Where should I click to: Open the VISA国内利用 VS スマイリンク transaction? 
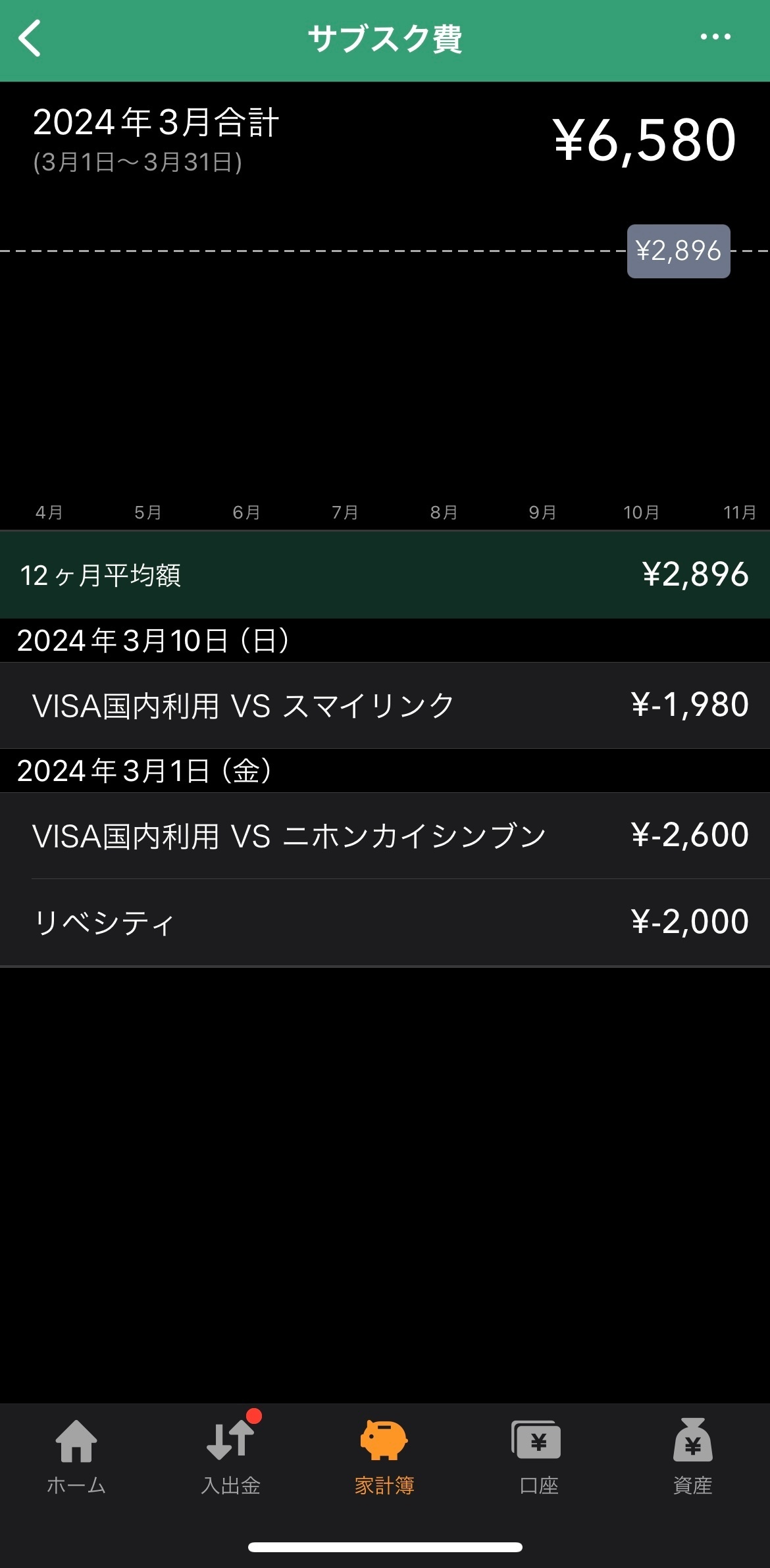pyautogui.click(x=385, y=705)
